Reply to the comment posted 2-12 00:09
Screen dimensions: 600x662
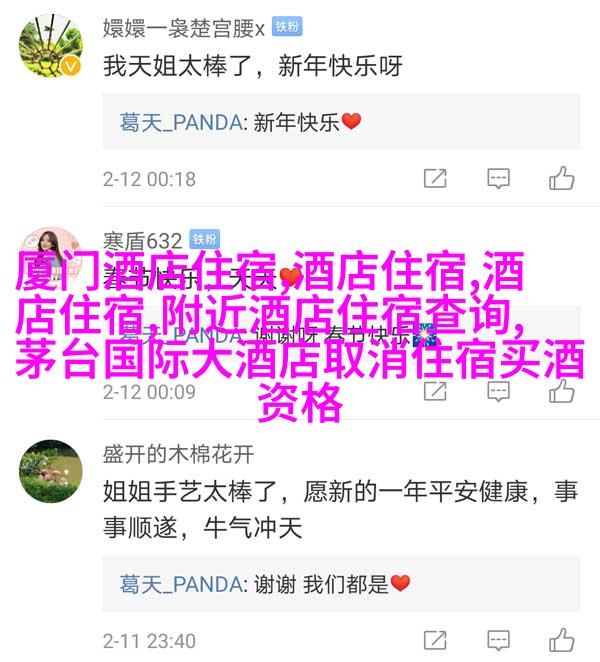point(498,391)
